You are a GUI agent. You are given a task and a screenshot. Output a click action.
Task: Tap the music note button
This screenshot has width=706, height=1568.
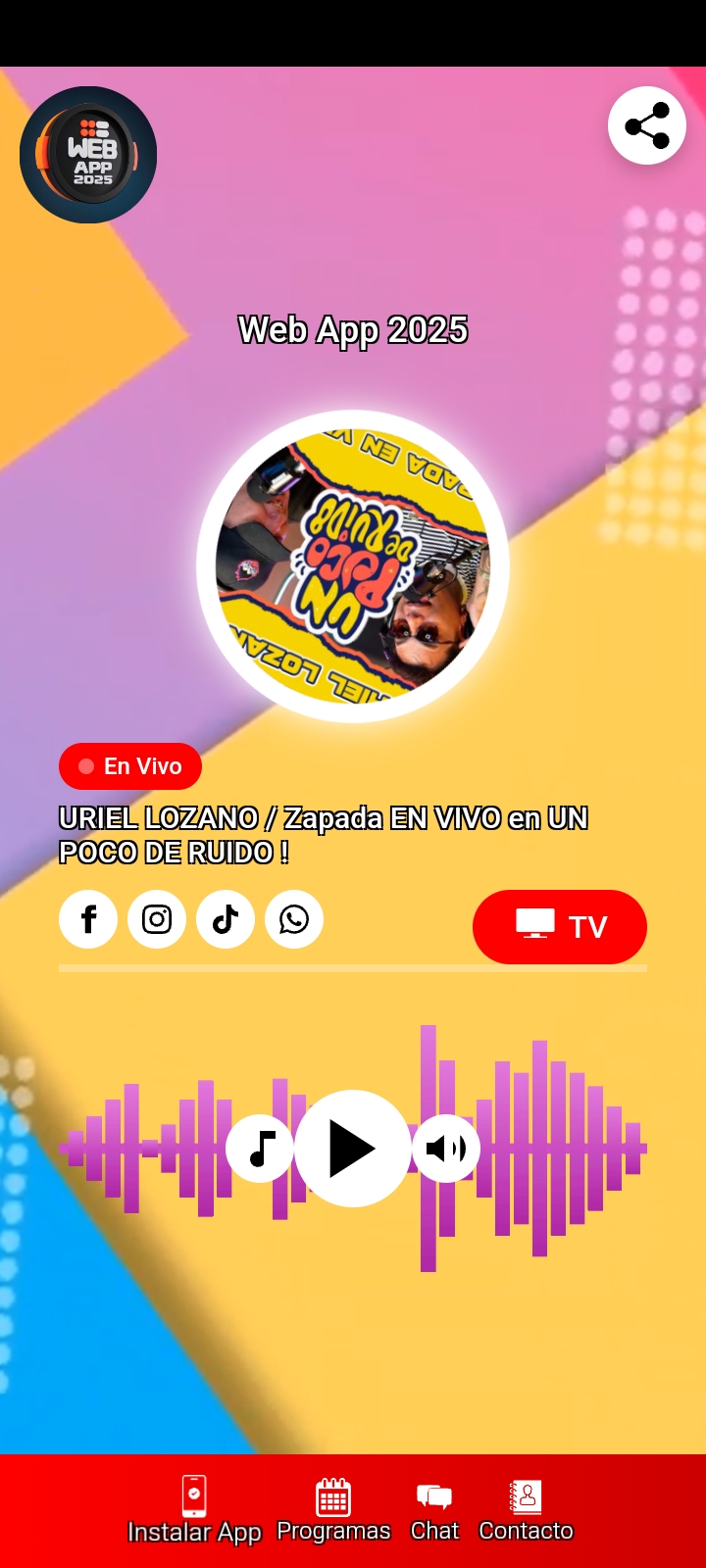[x=260, y=1149]
